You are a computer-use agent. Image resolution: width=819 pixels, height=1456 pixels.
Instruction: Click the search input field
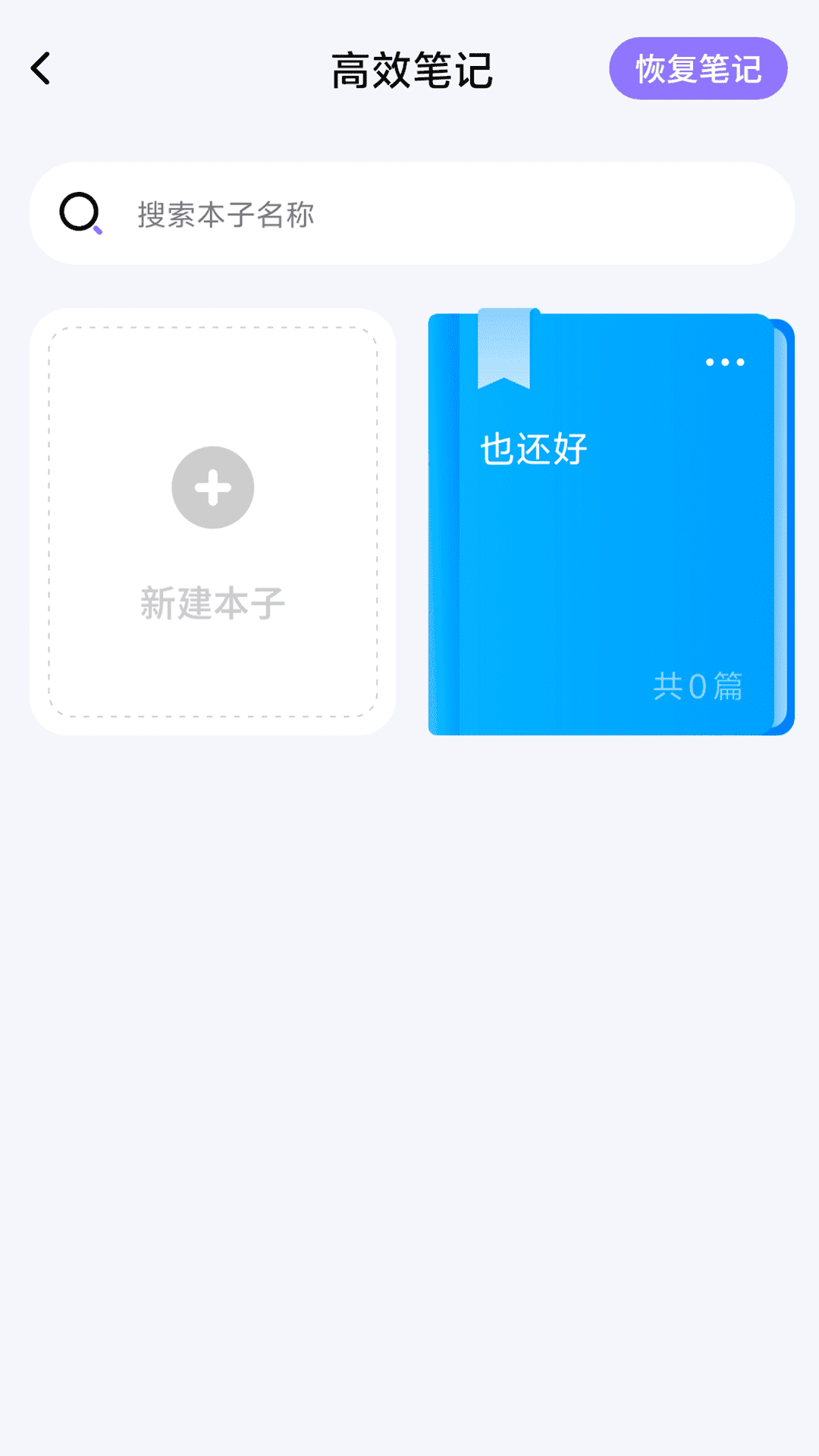click(x=409, y=213)
